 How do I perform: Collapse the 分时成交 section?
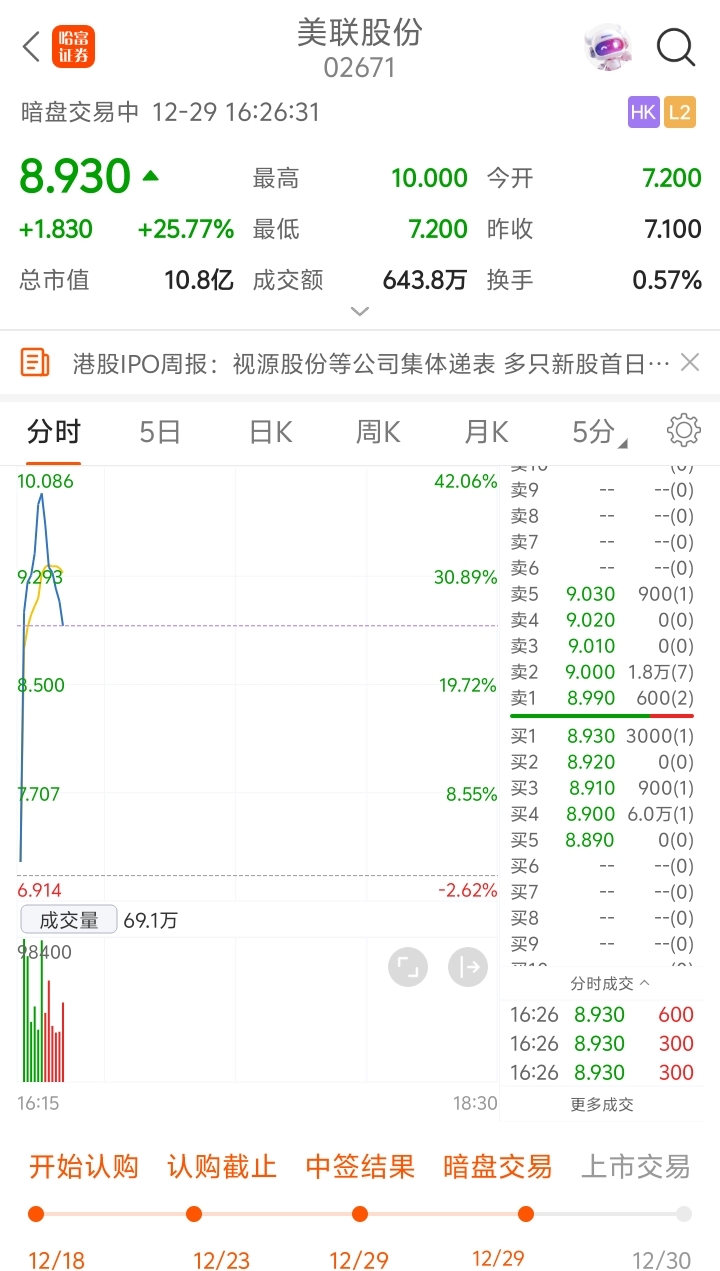pos(610,983)
